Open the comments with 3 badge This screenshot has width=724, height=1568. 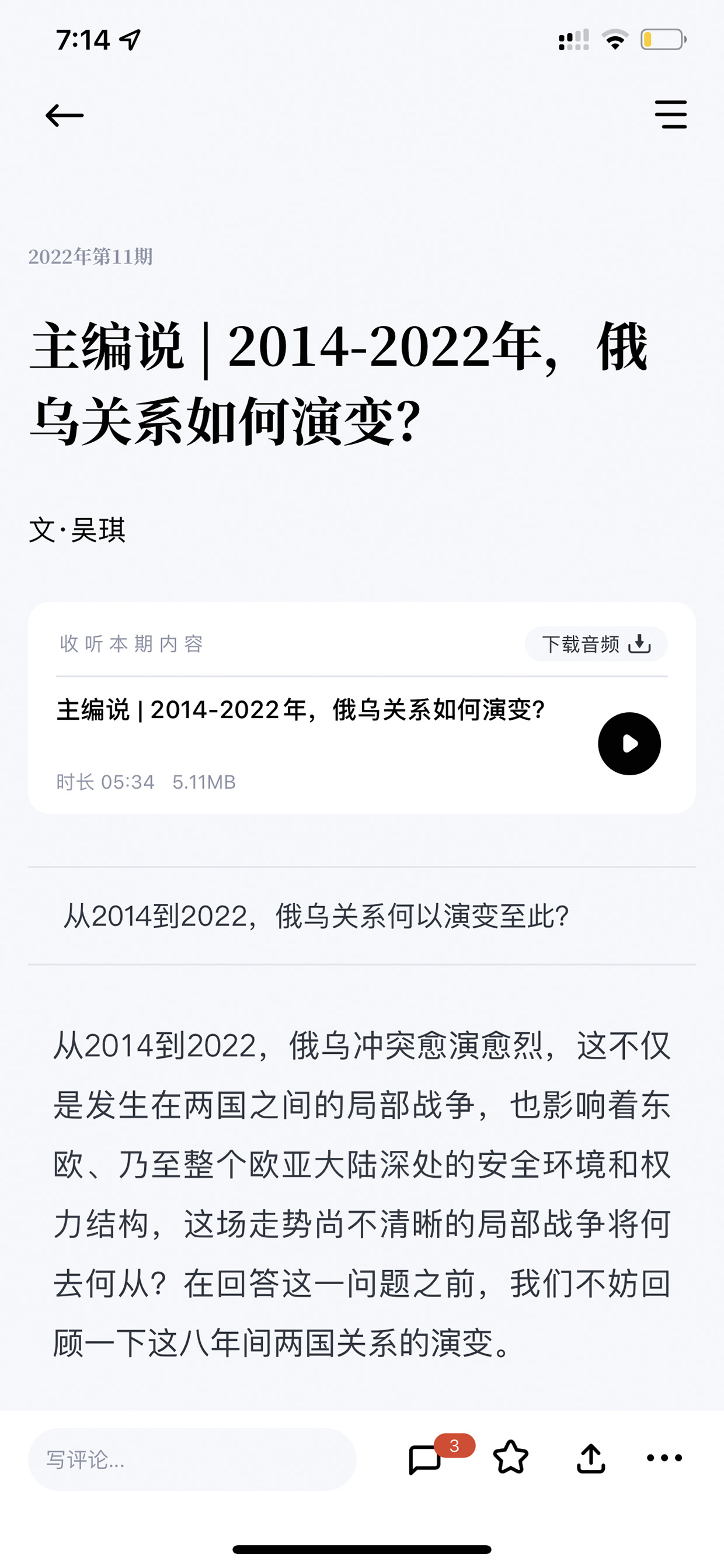(426, 1458)
